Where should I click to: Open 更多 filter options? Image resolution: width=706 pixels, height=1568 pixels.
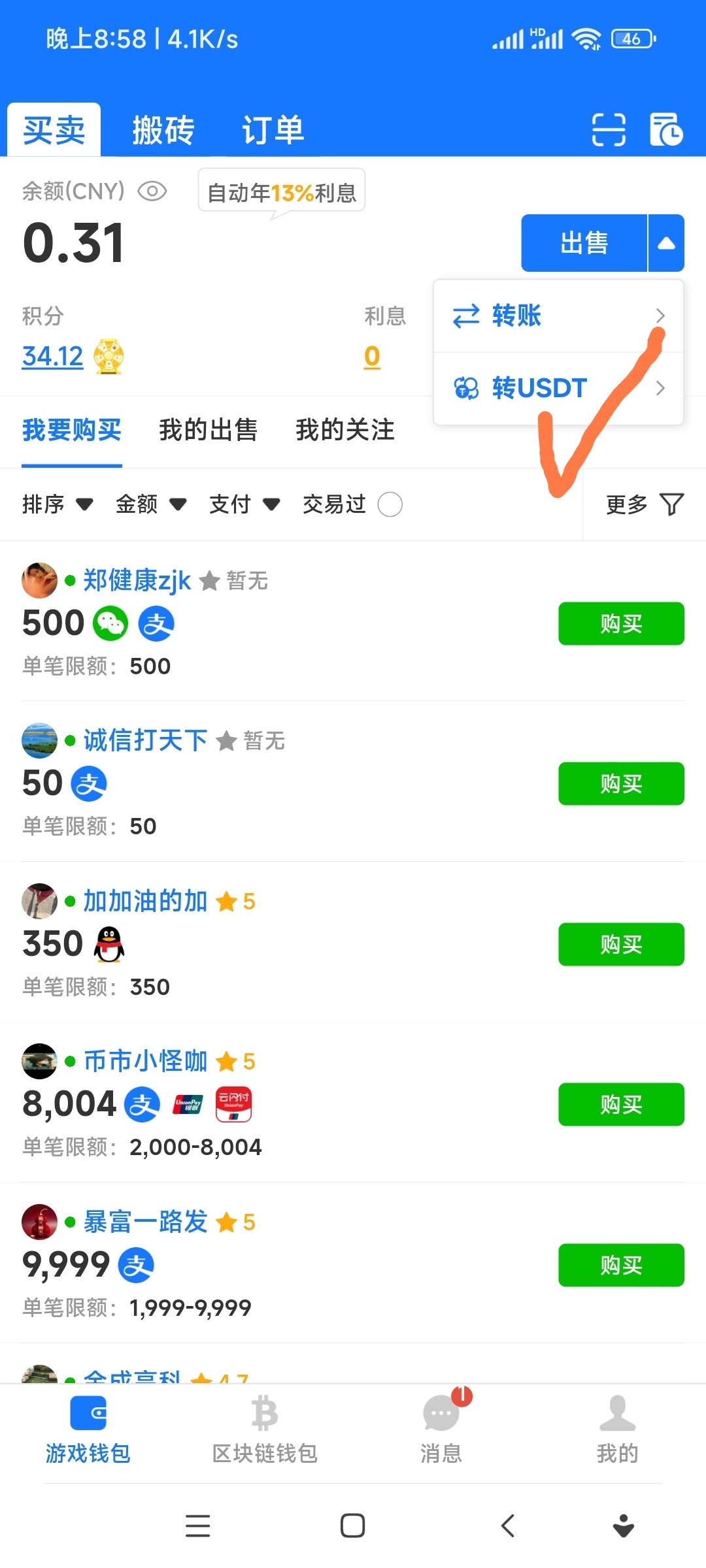tap(644, 504)
